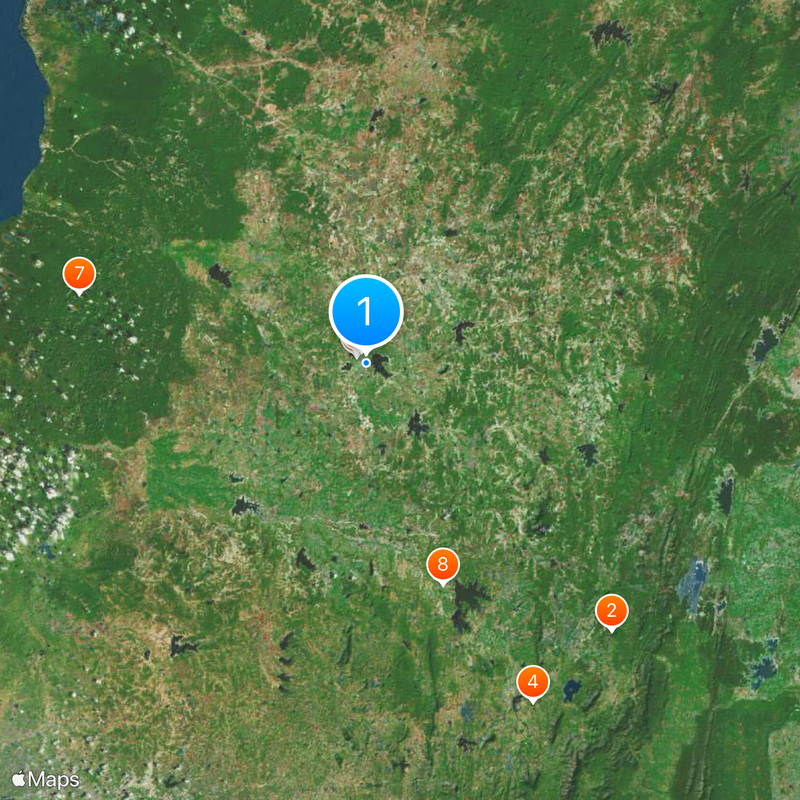Select the large blue pin numbered 1
This screenshot has height=800, width=800.
(366, 312)
